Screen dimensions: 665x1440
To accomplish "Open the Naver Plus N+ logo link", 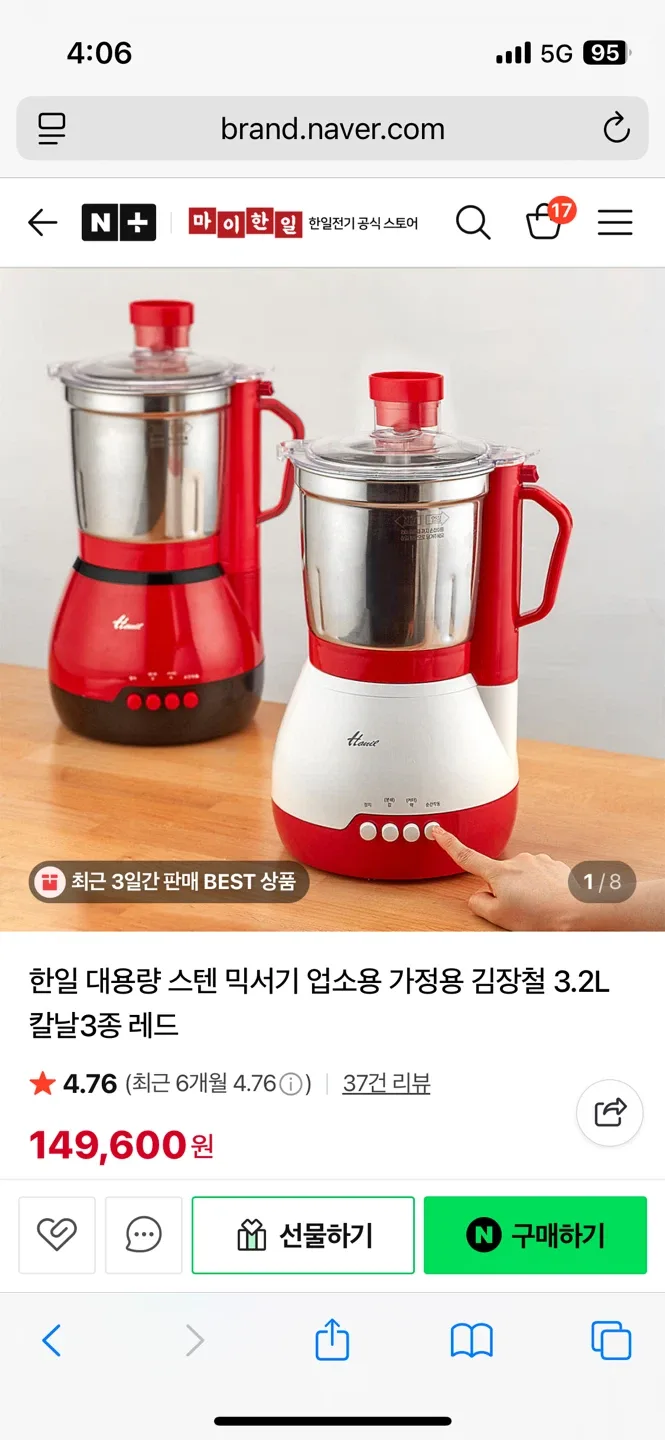I will pos(118,222).
